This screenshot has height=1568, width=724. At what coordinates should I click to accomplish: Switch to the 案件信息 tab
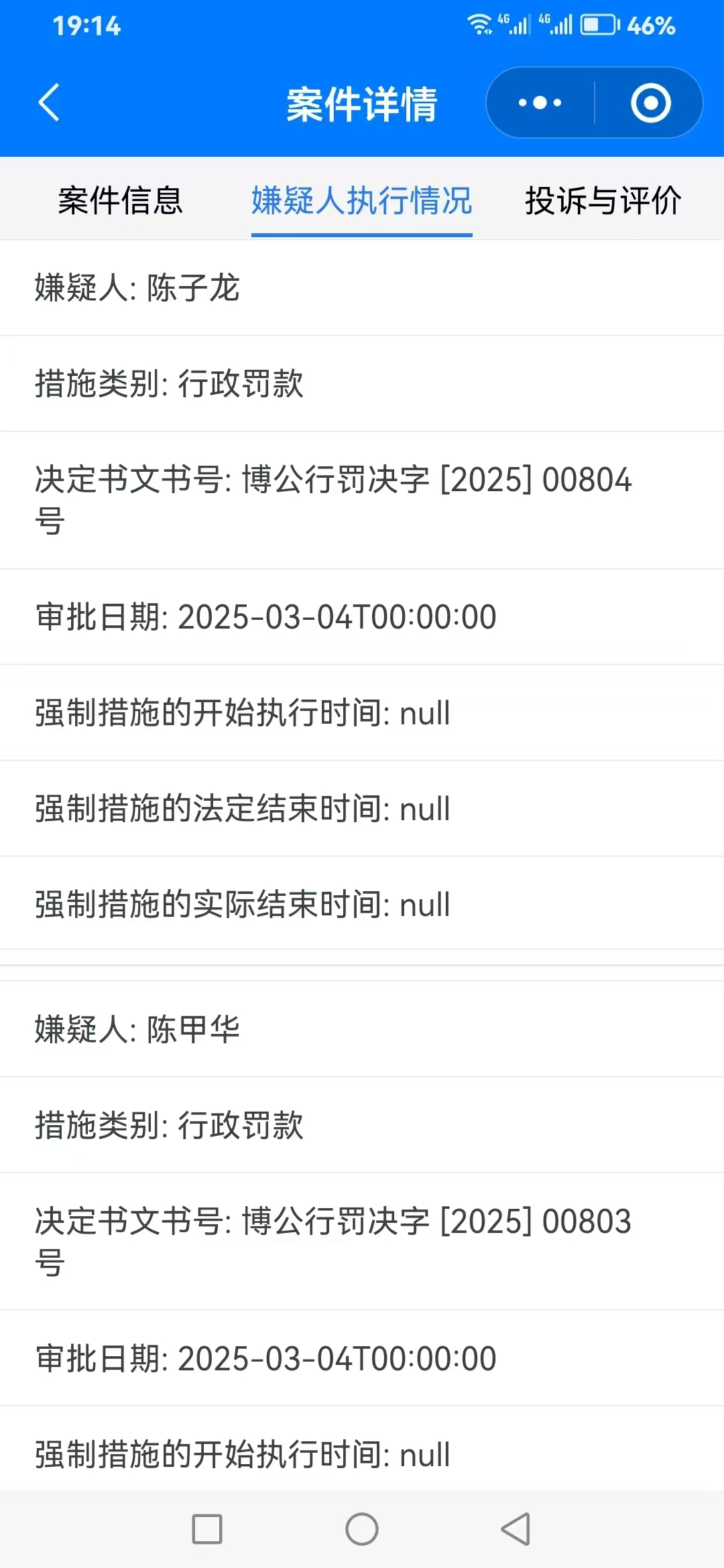tap(121, 200)
